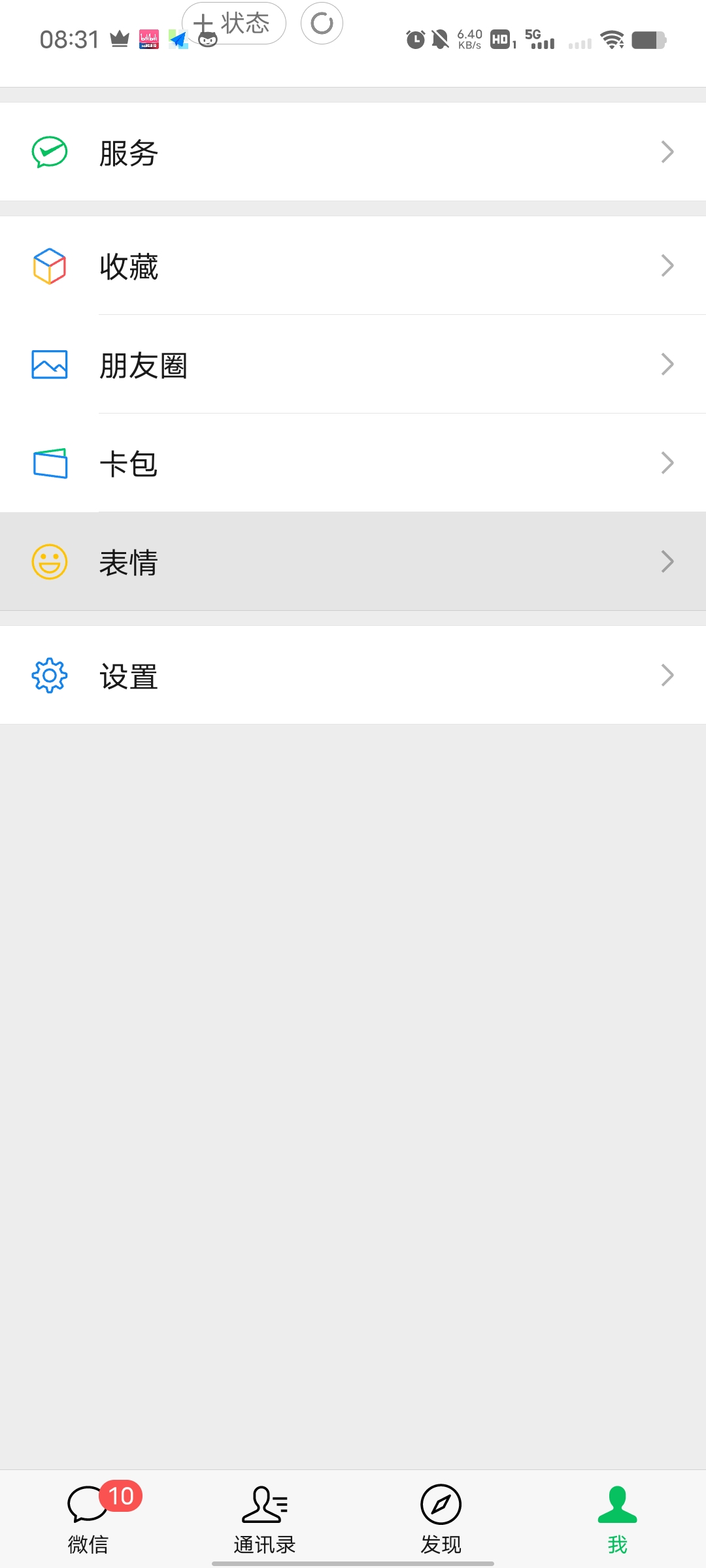Viewport: 706px width, 1568px height.
Task: Open 卡包 card wallet
Action: 353,463
